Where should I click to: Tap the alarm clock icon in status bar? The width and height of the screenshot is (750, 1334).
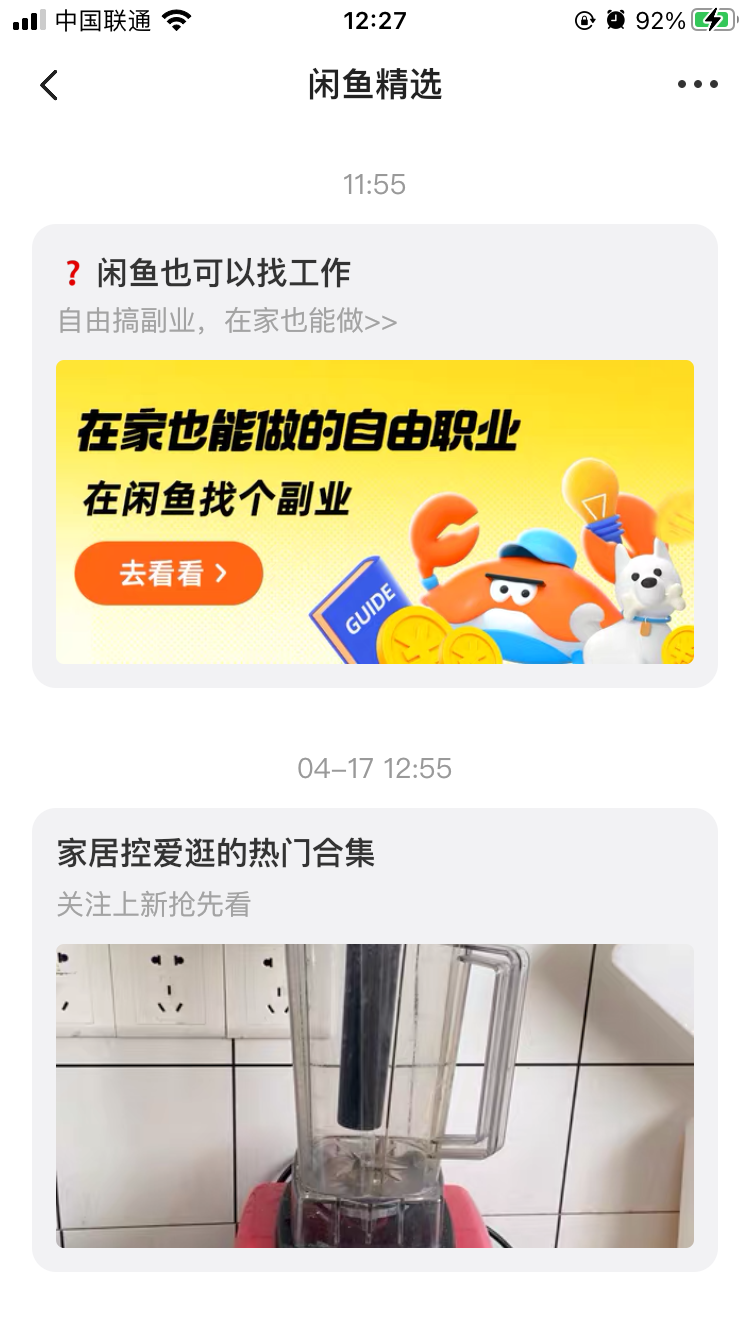tap(618, 20)
